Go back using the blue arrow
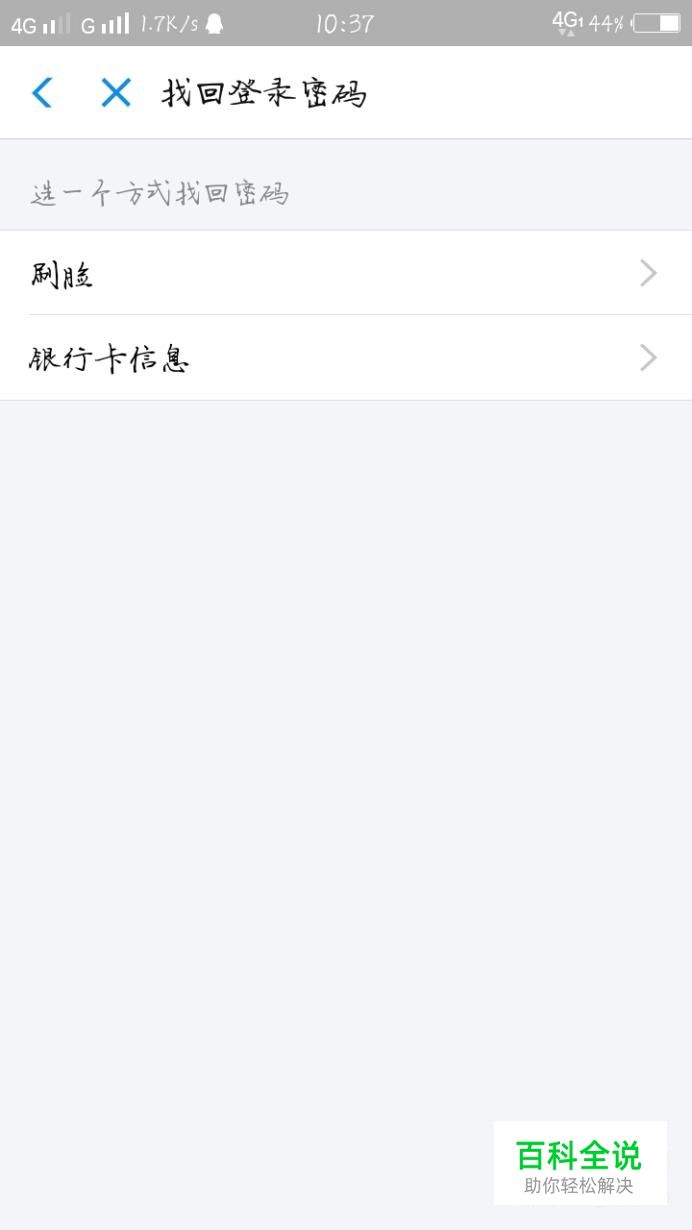The image size is (692, 1230). 42,93
